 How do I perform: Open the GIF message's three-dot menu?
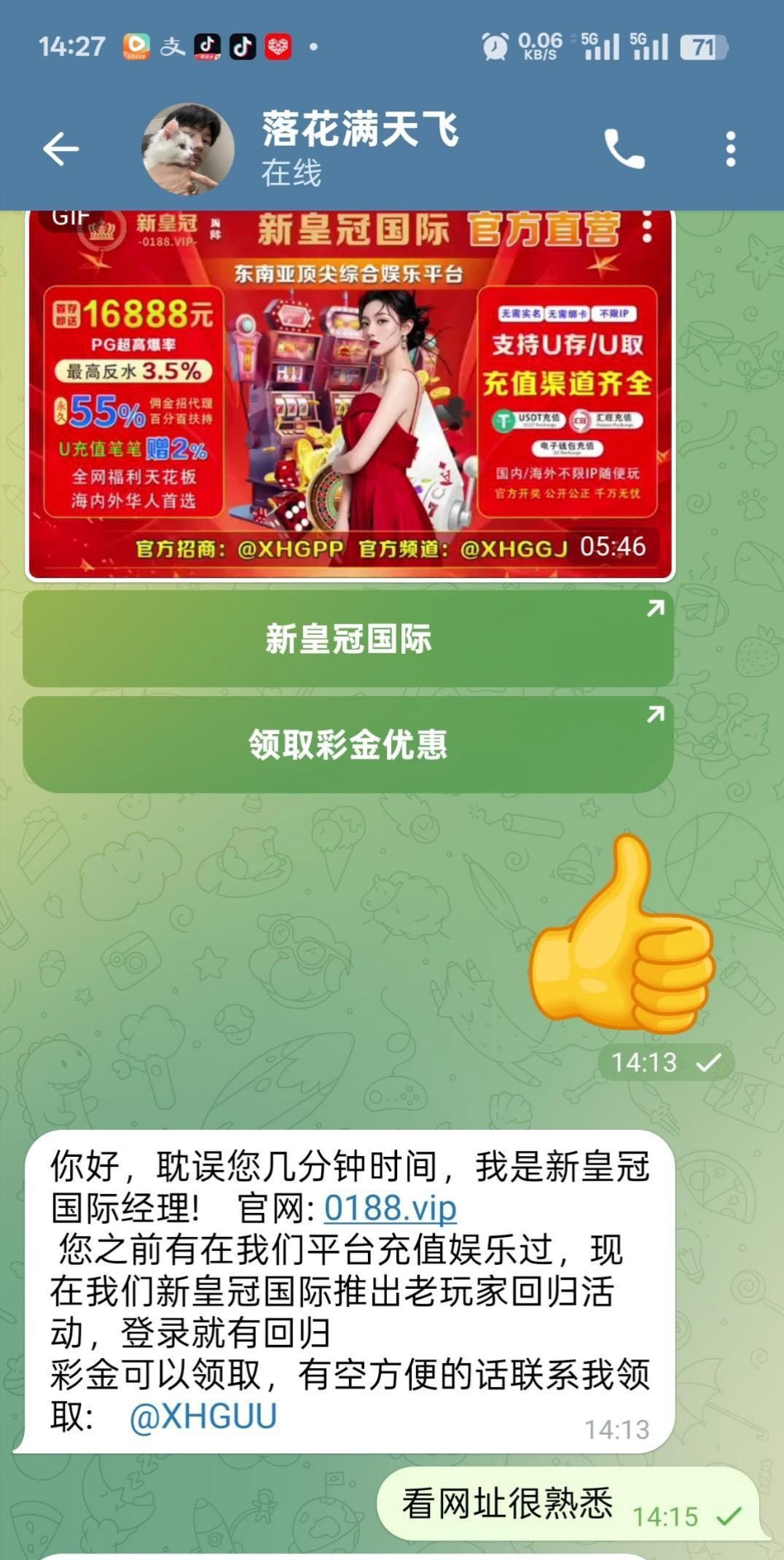(x=647, y=228)
